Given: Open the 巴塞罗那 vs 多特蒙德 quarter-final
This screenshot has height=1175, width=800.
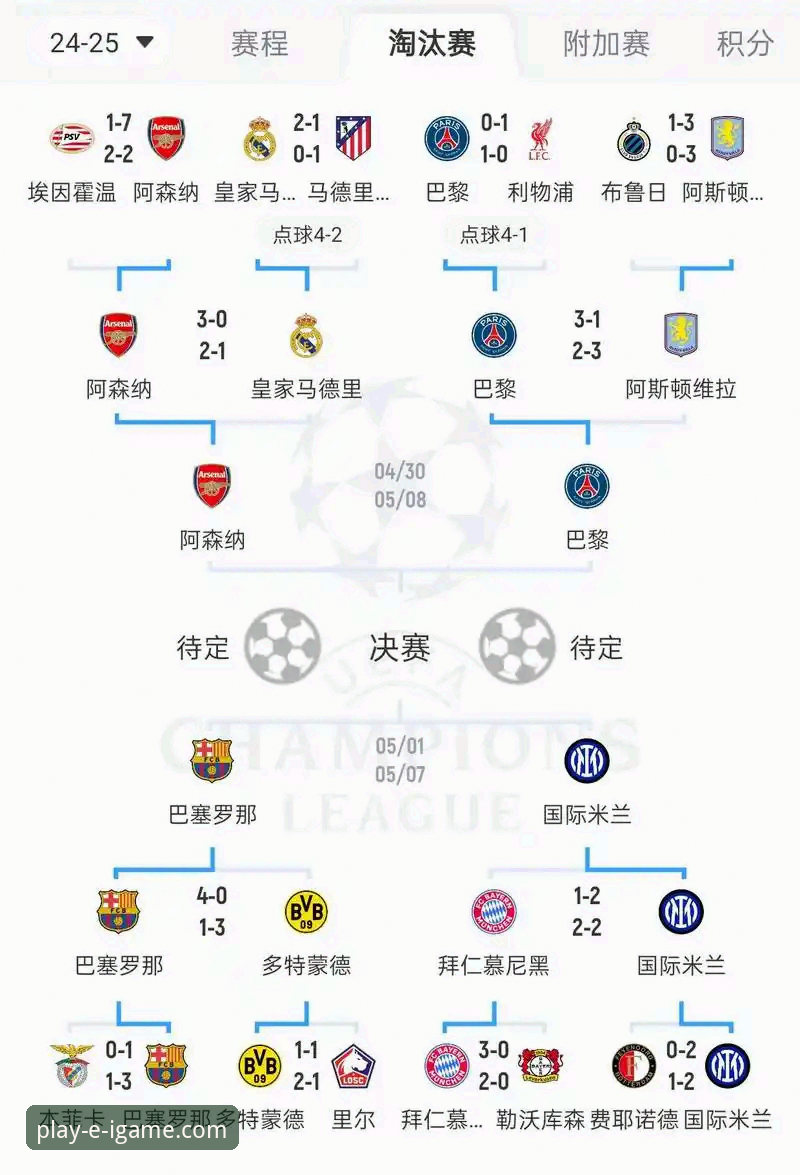Looking at the screenshot, I should tap(212, 913).
